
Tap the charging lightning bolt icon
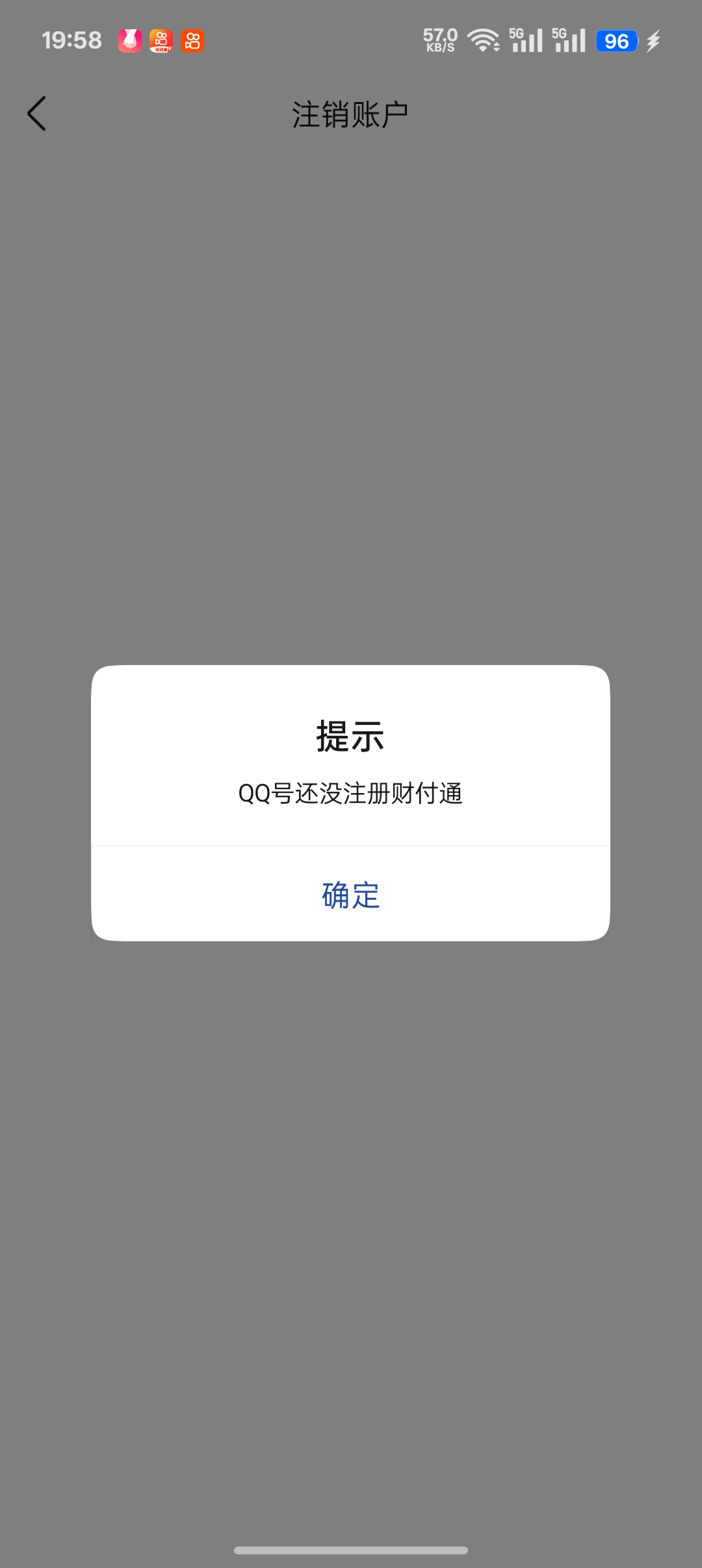653,40
